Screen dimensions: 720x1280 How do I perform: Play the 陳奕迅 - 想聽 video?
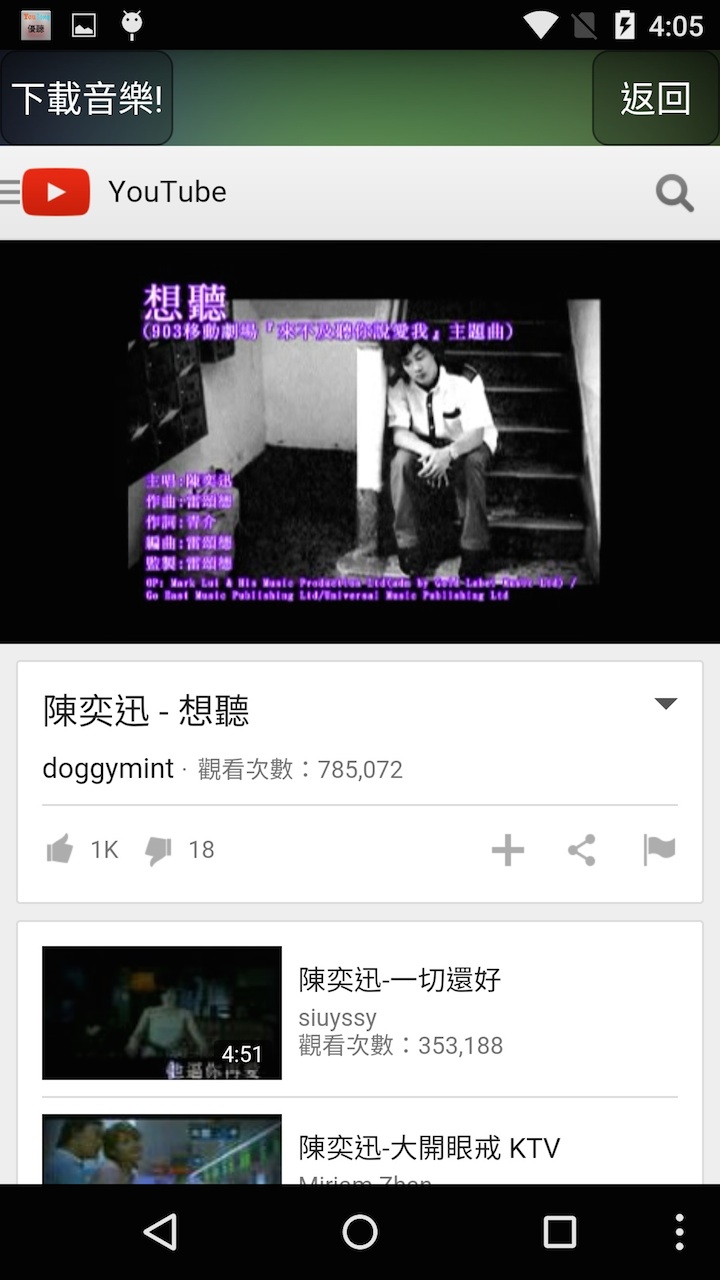point(360,441)
